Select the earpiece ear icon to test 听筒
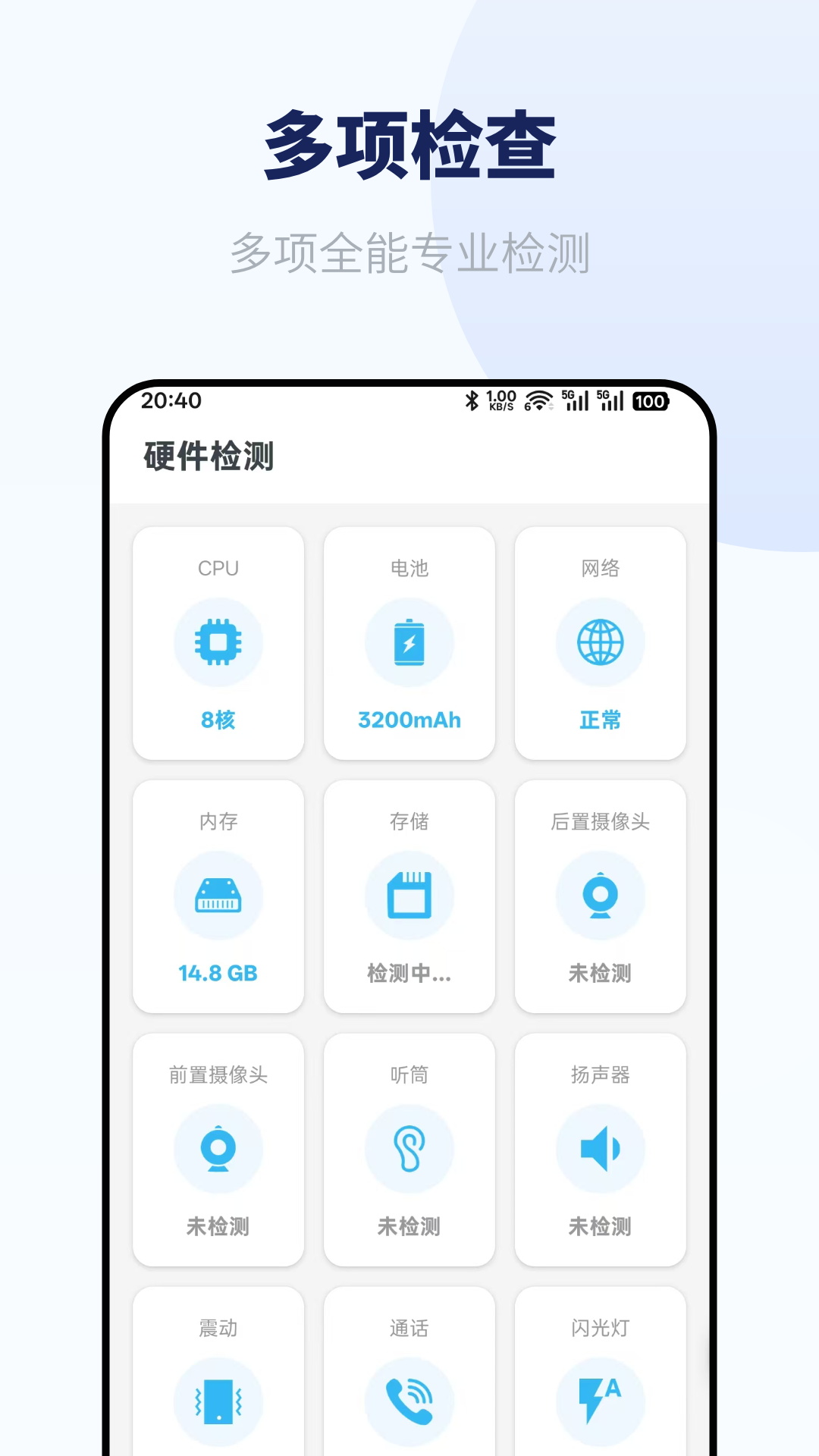Screen dimensions: 819x1456 click(409, 1149)
